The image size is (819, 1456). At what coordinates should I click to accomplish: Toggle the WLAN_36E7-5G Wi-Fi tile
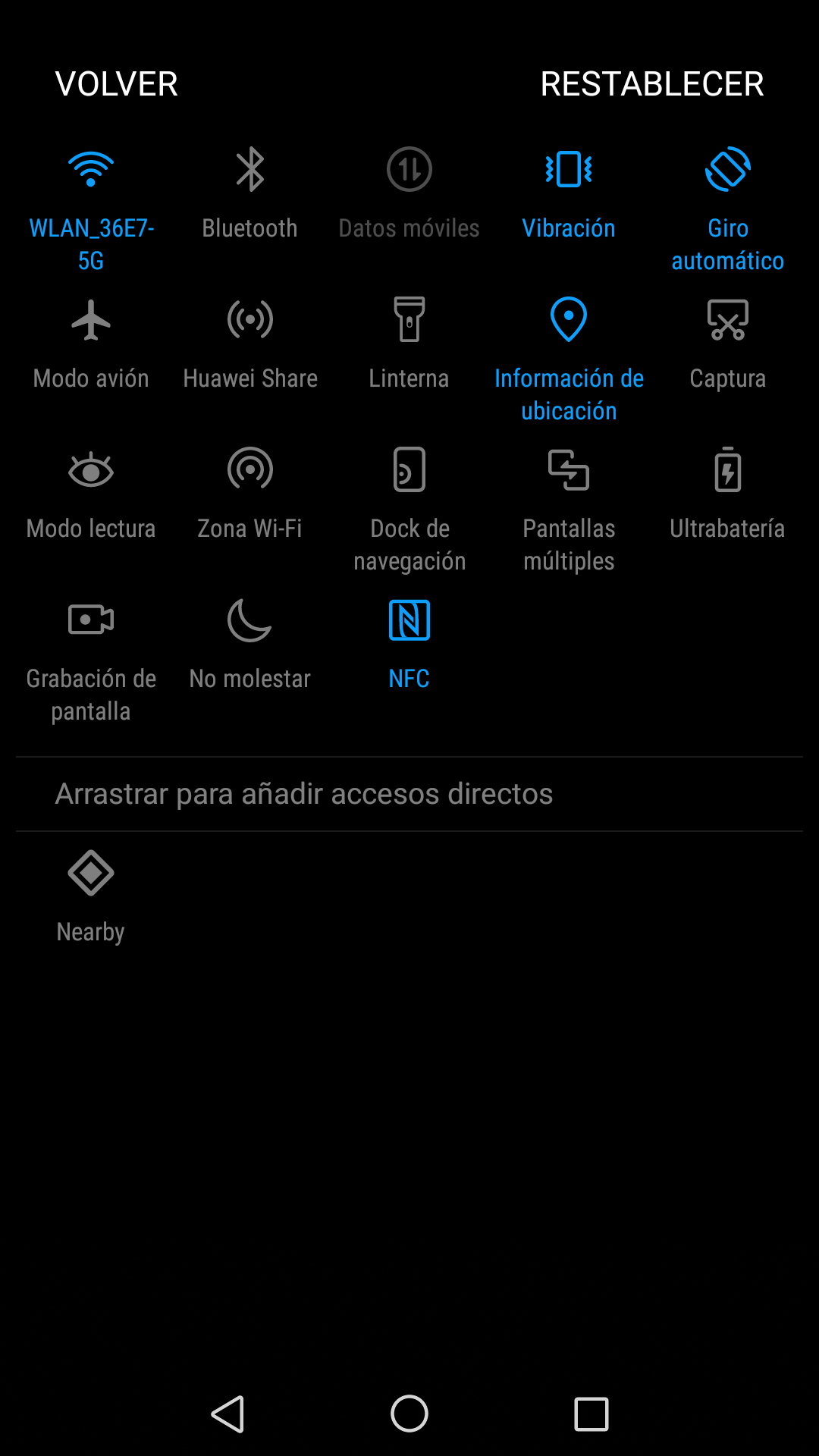(x=91, y=169)
